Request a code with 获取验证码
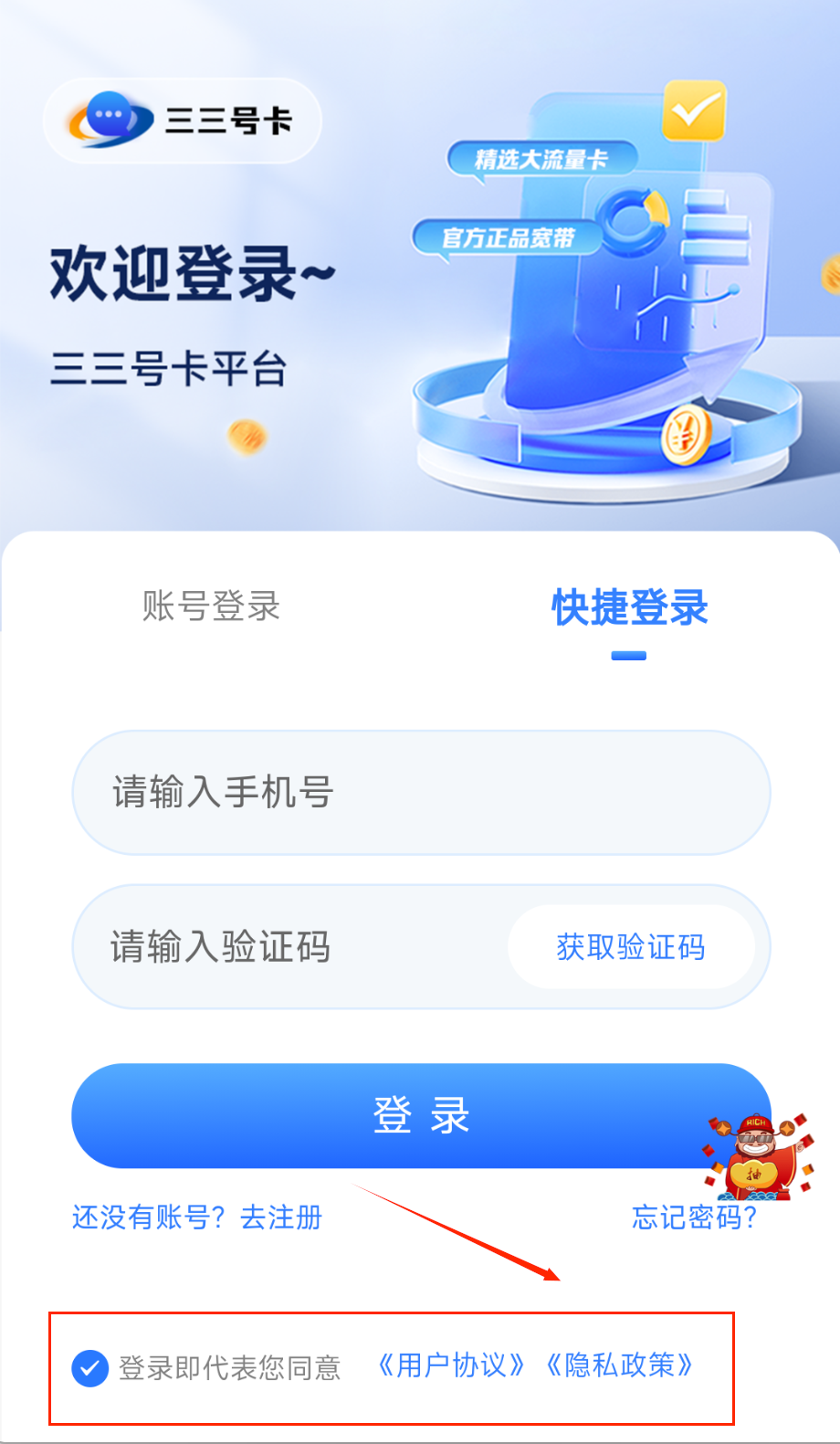Viewport: 840px width, 1444px height. [631, 947]
